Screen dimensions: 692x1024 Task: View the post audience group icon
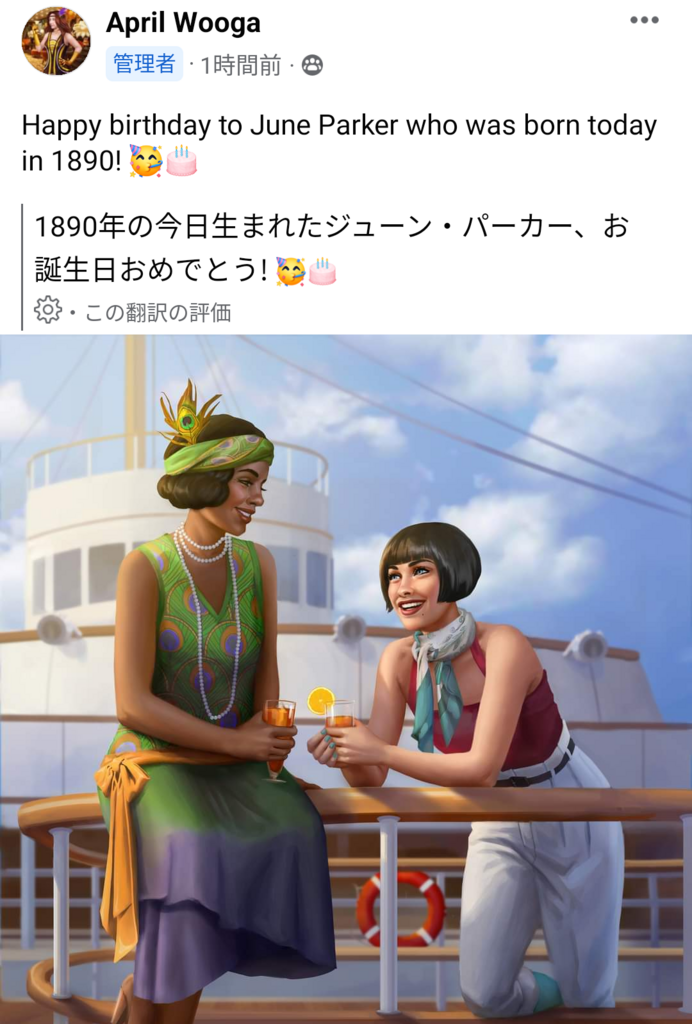(312, 66)
